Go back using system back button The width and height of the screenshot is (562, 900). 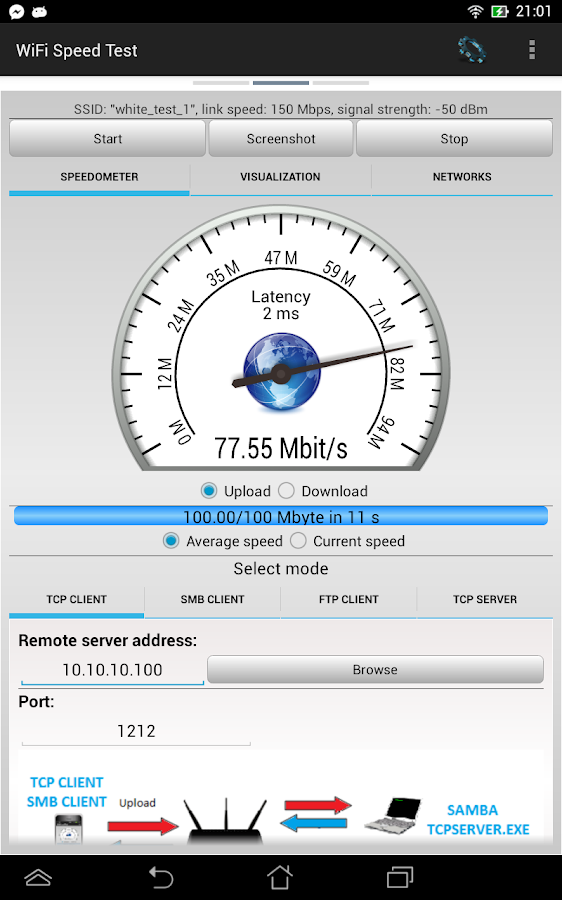pyautogui.click(x=161, y=878)
